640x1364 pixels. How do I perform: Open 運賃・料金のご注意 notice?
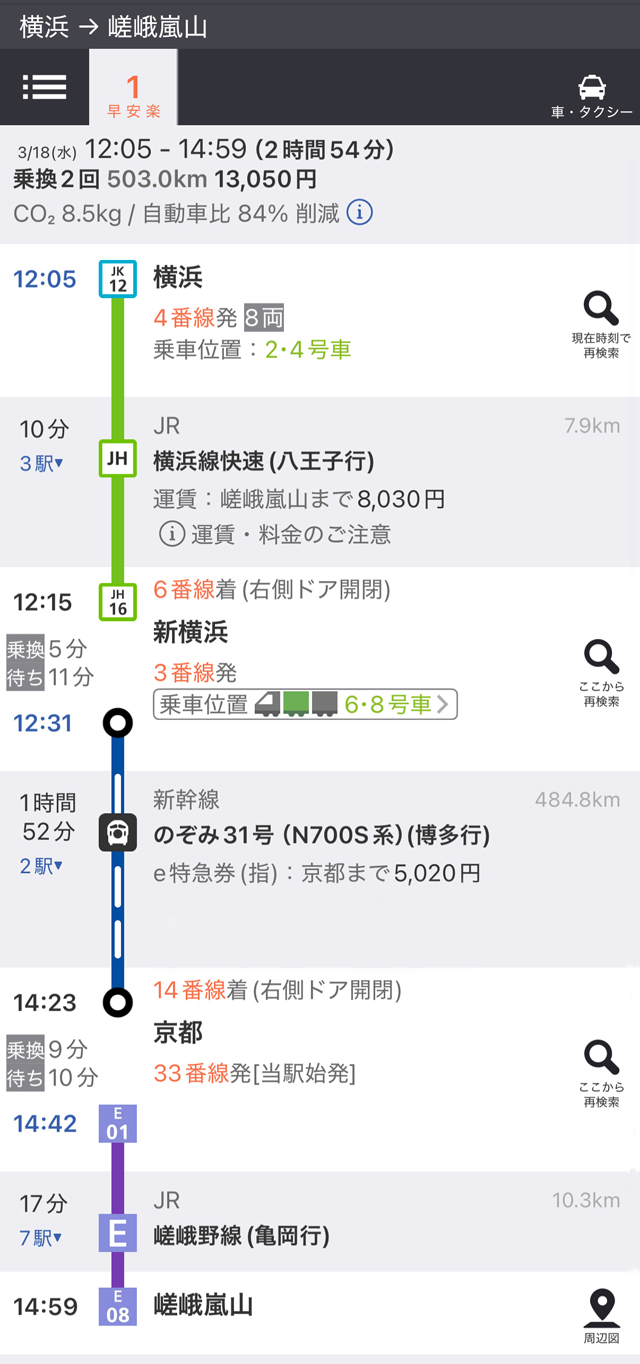(x=275, y=534)
